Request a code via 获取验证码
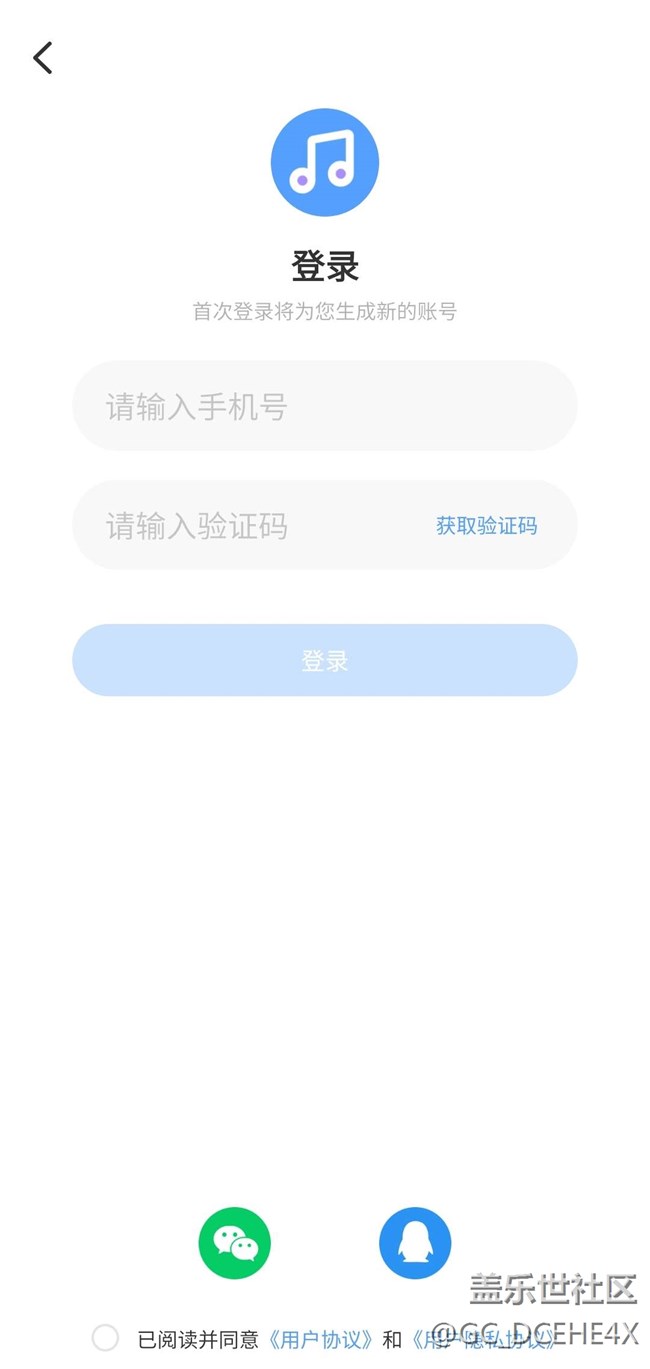 [x=486, y=526]
